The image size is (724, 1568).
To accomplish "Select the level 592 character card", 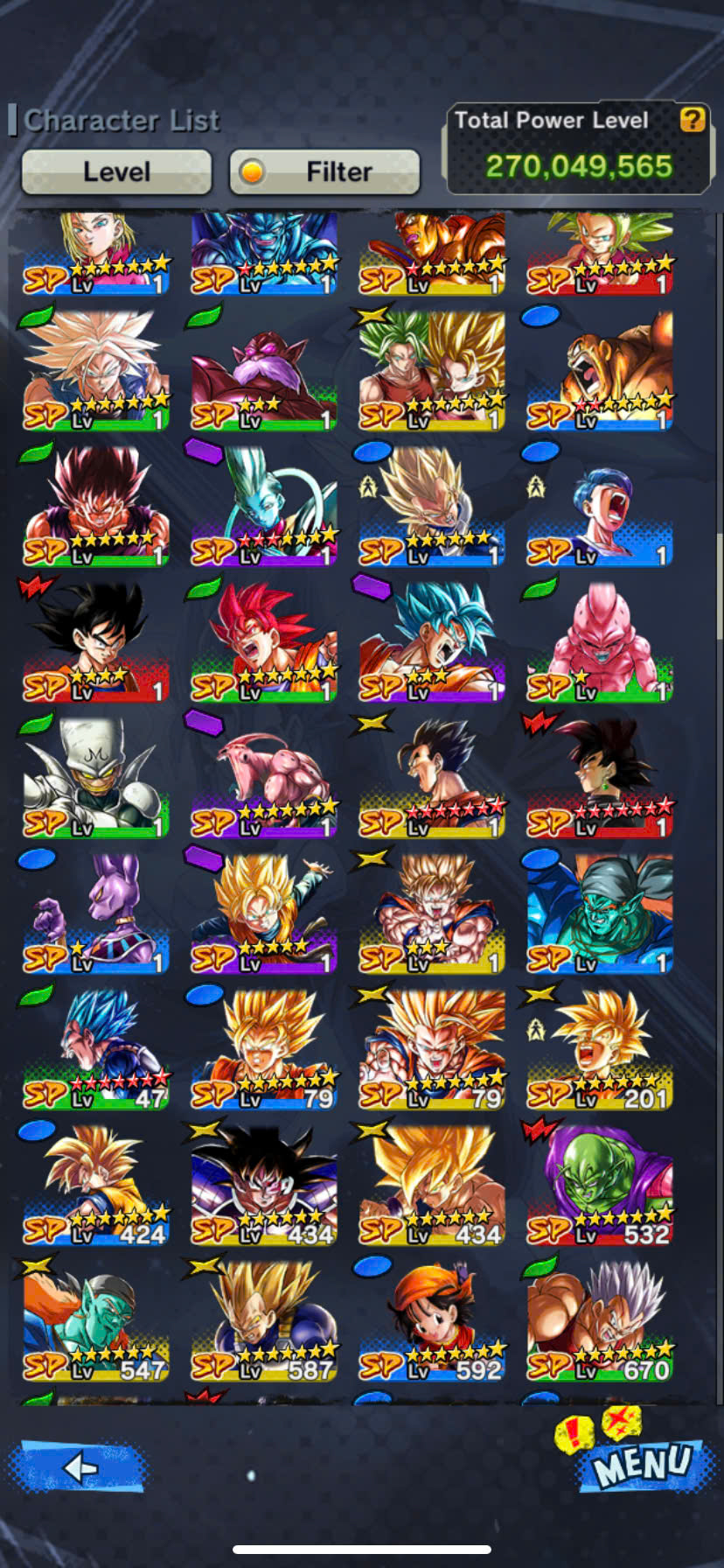I will click(432, 1322).
